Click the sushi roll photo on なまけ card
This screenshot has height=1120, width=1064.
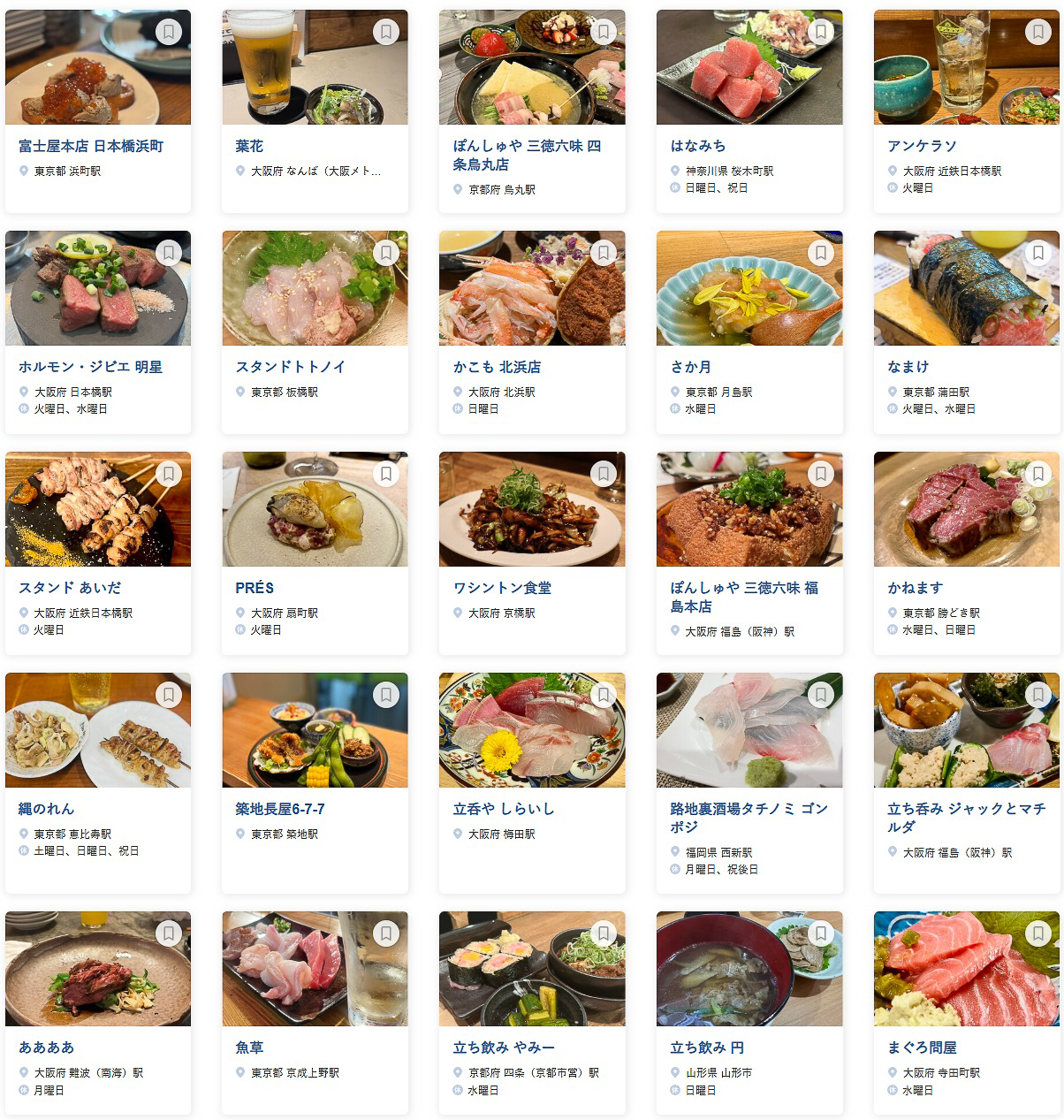pos(966,288)
